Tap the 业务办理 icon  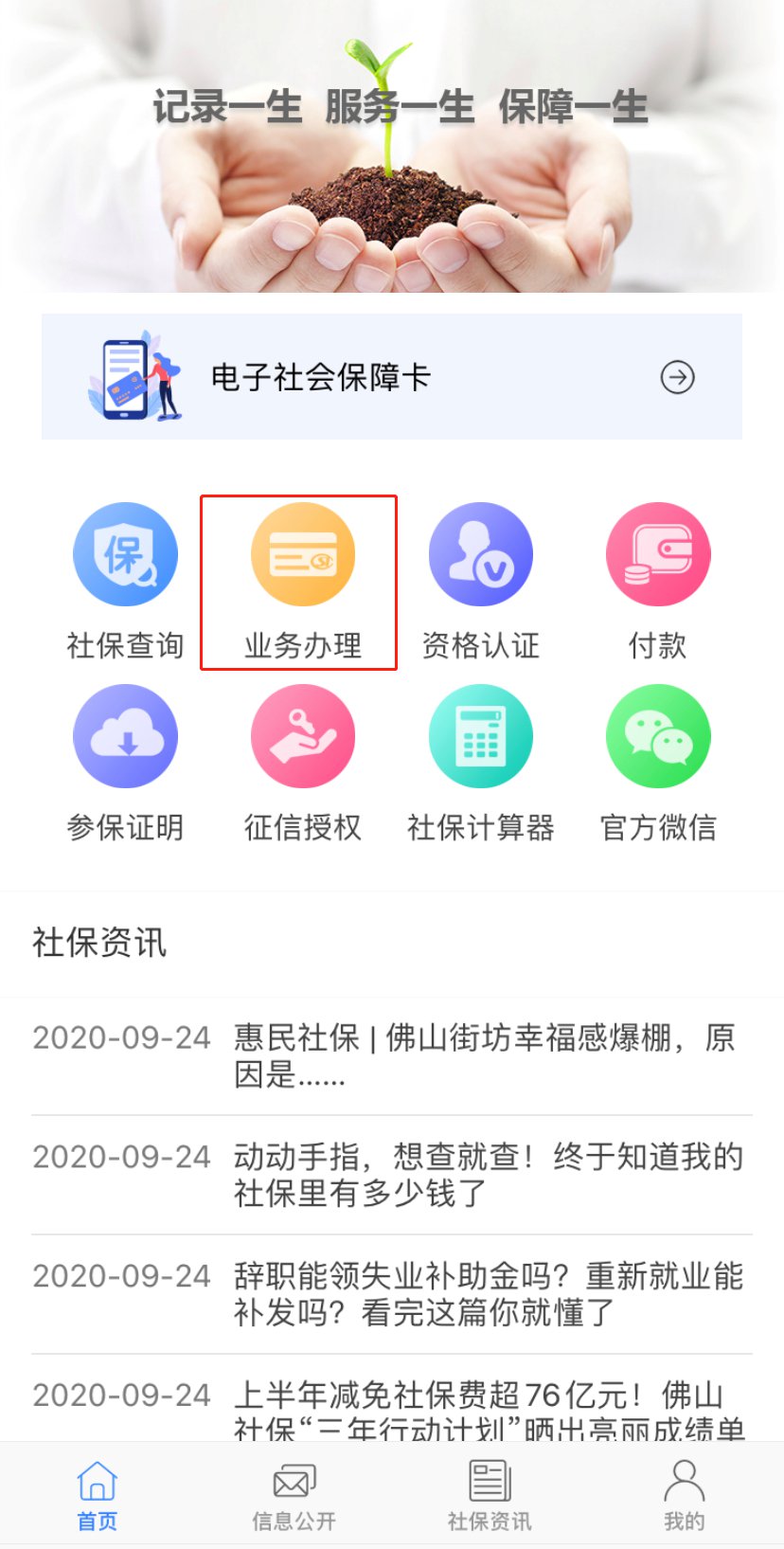[302, 555]
